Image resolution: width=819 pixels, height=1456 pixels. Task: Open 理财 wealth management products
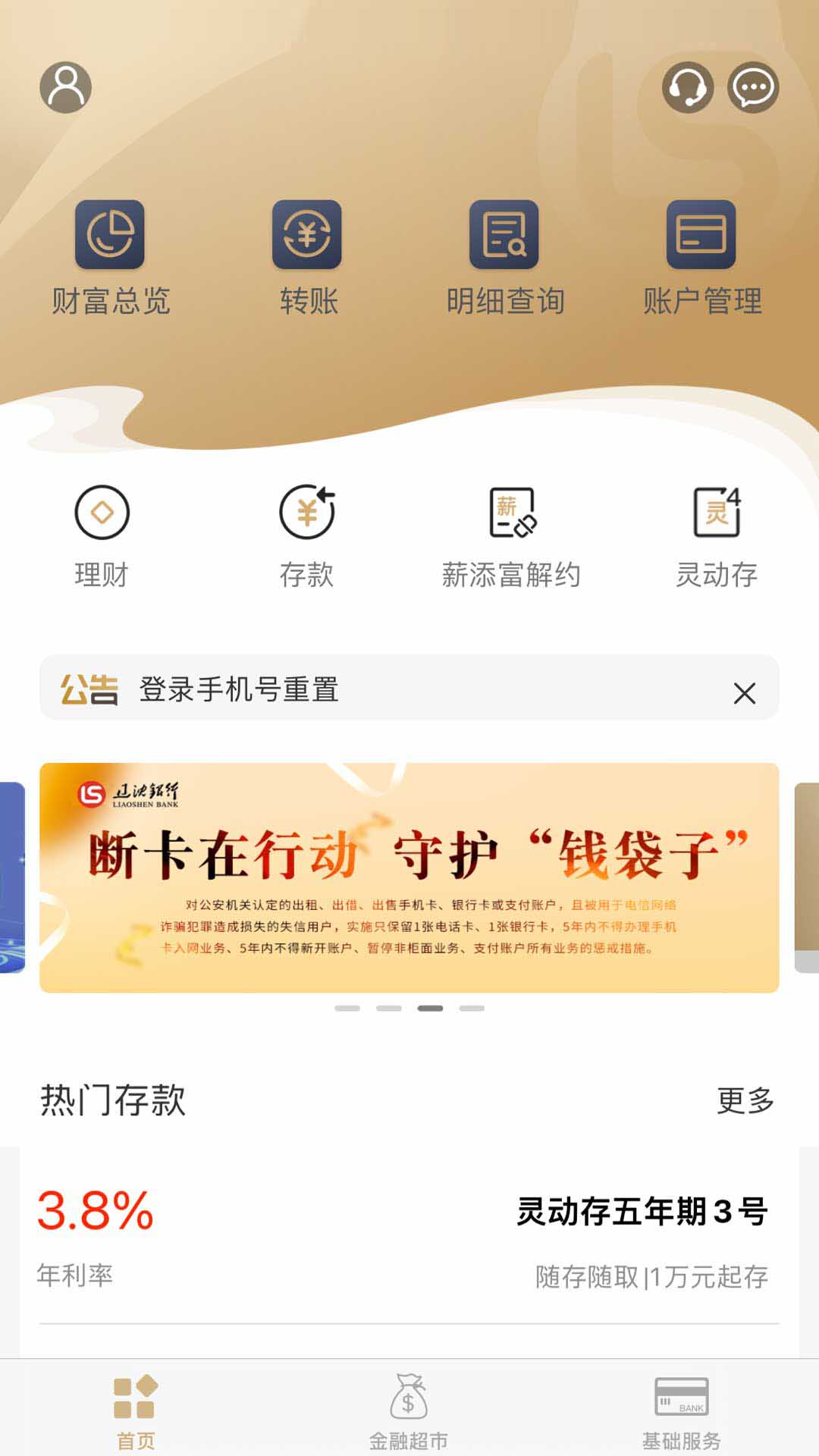coord(102,536)
